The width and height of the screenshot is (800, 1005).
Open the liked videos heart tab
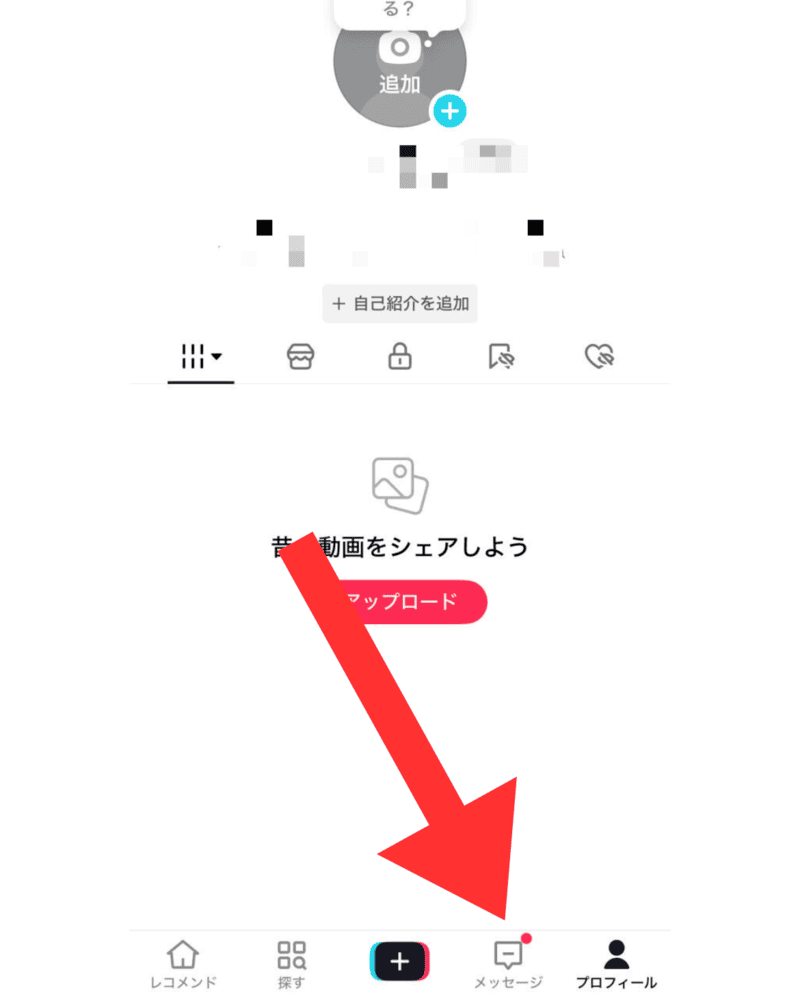pos(599,357)
